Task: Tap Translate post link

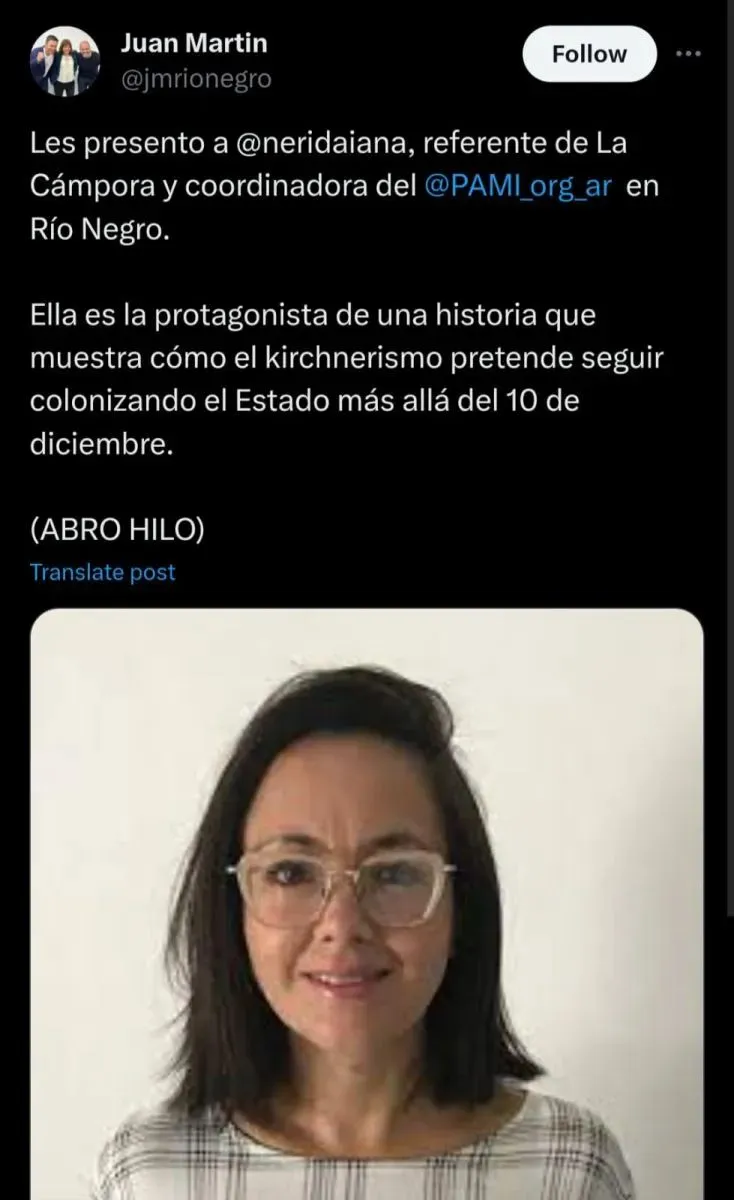Action: [102, 572]
